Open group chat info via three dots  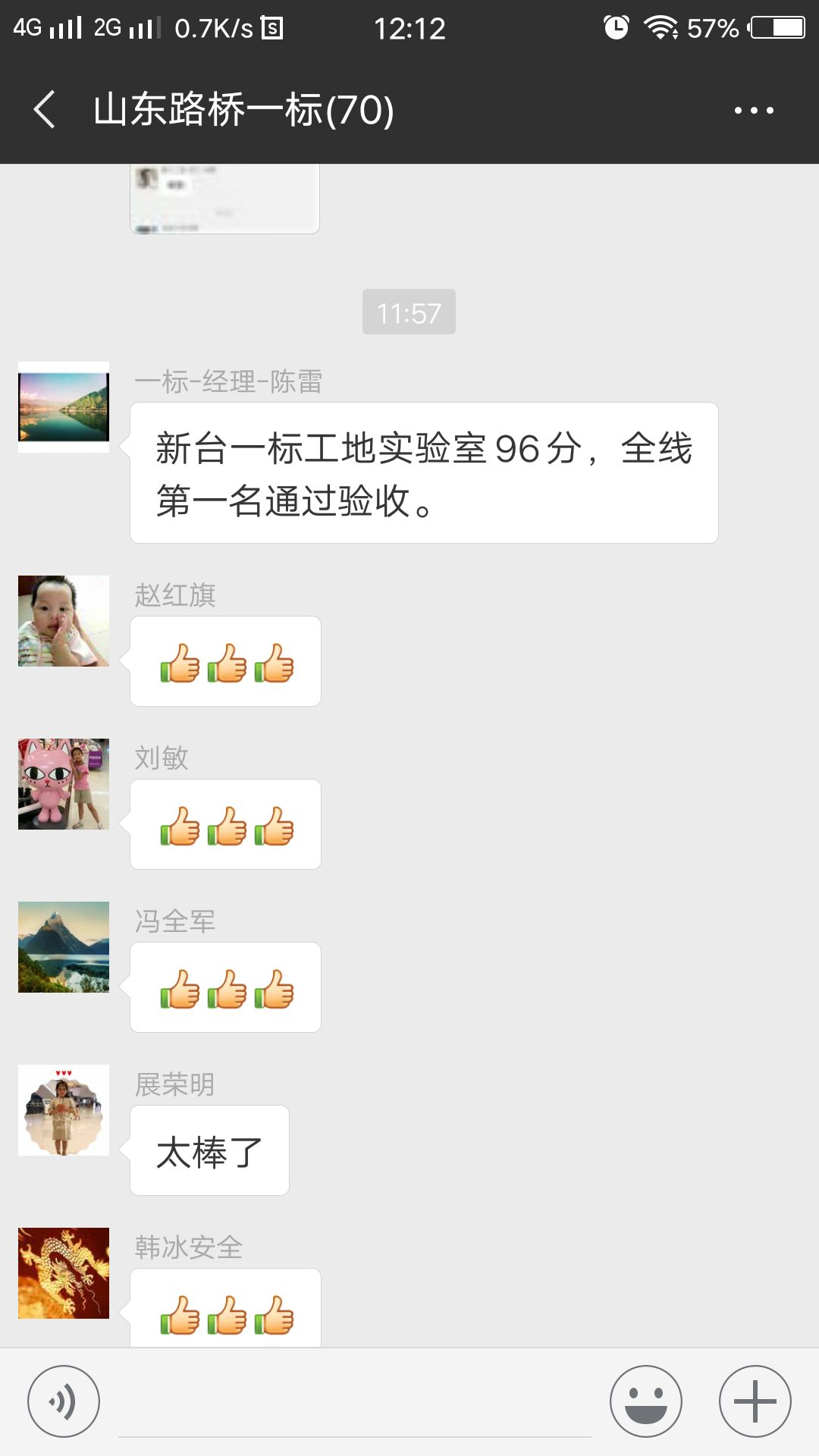(754, 111)
